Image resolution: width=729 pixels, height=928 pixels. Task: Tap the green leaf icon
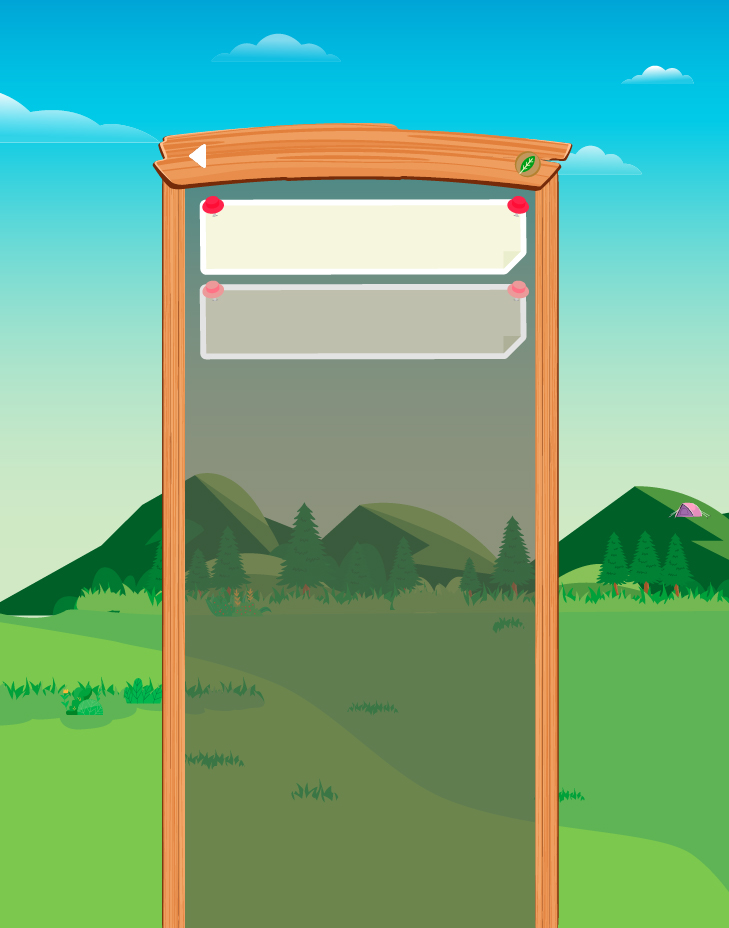point(527,165)
